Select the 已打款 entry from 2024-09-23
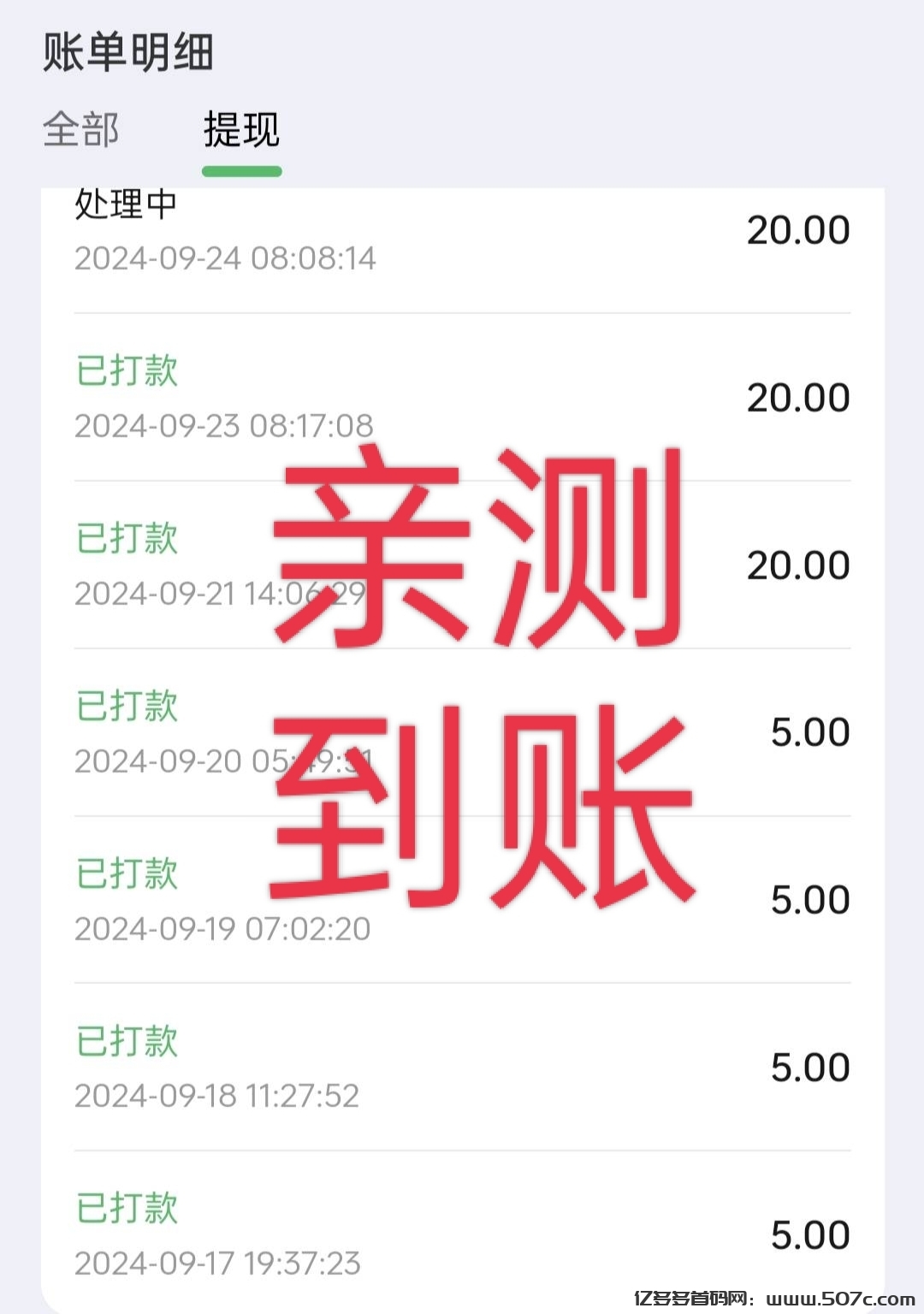Screen dimensions: 924x1314 pyautogui.click(x=342, y=395)
